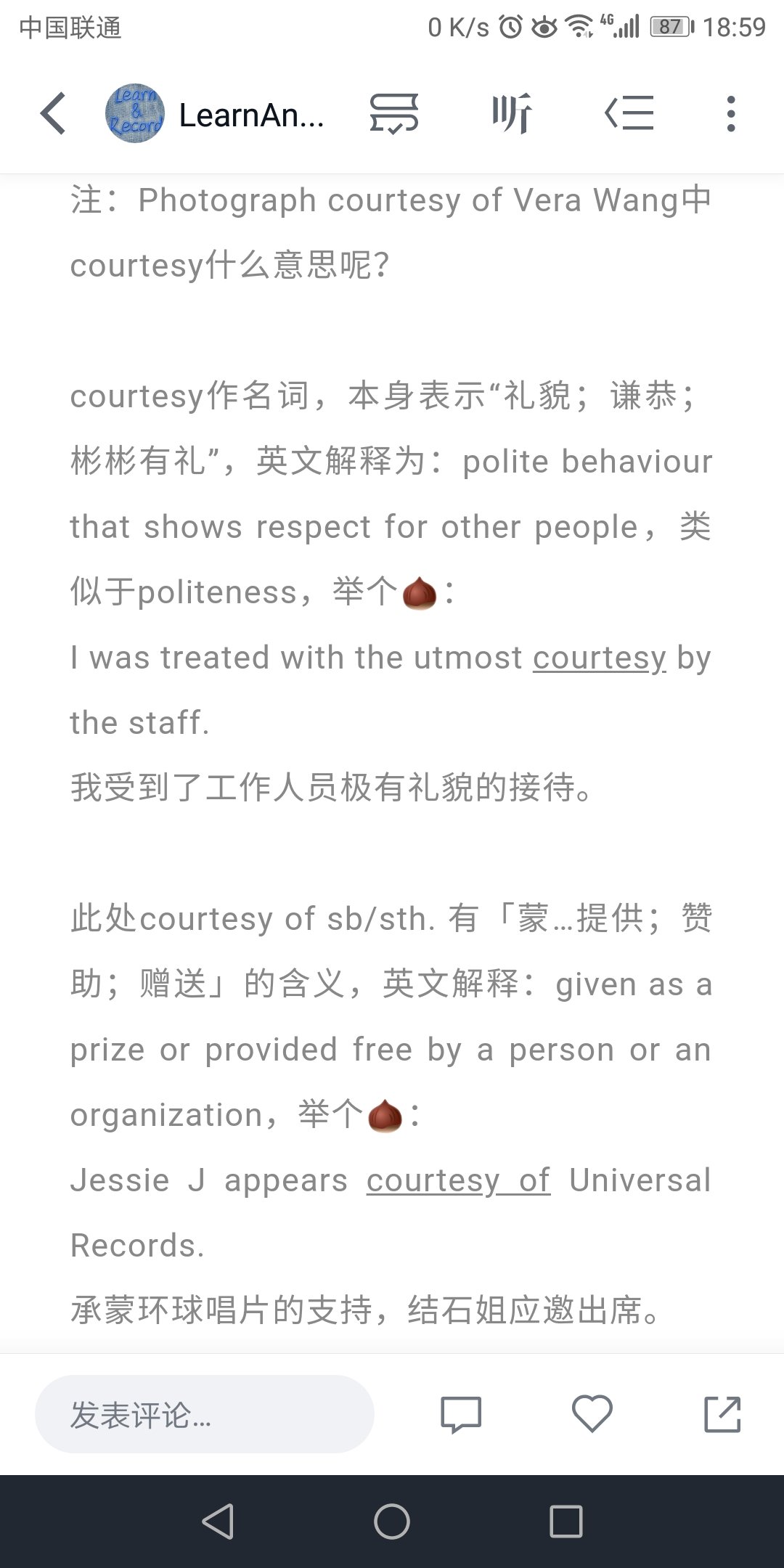This screenshot has height=1568, width=784.
Task: Listen to this article aloud
Action: tap(512, 114)
